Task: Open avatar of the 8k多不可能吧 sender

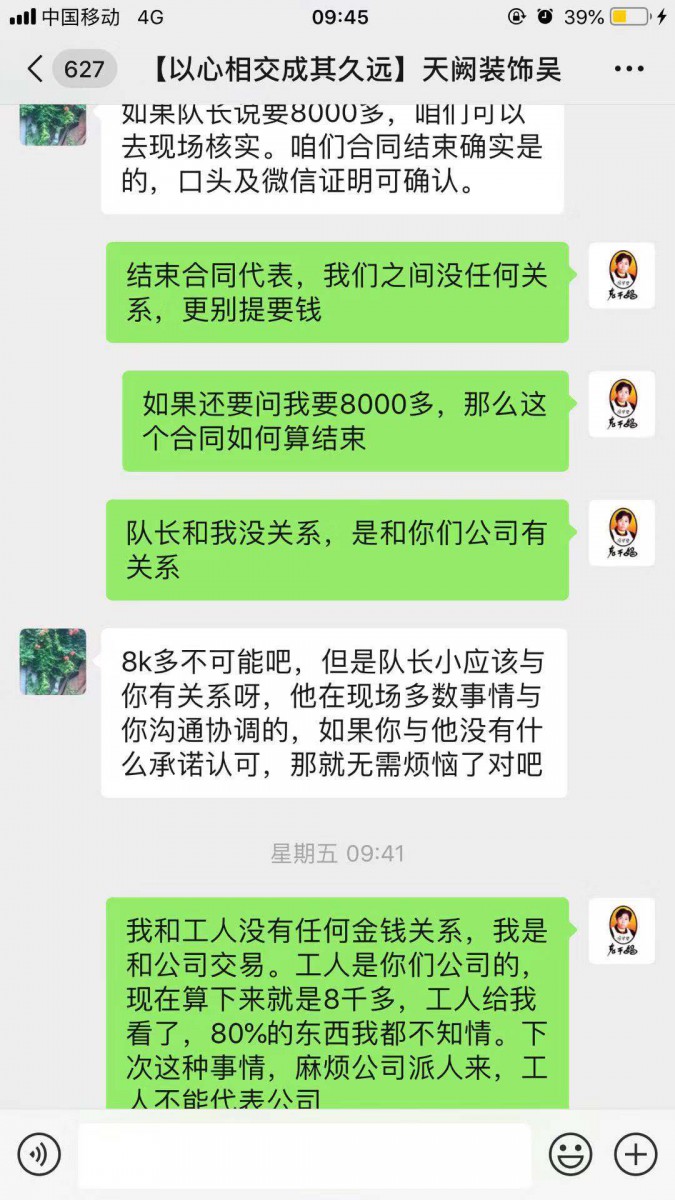Action: tap(53, 662)
